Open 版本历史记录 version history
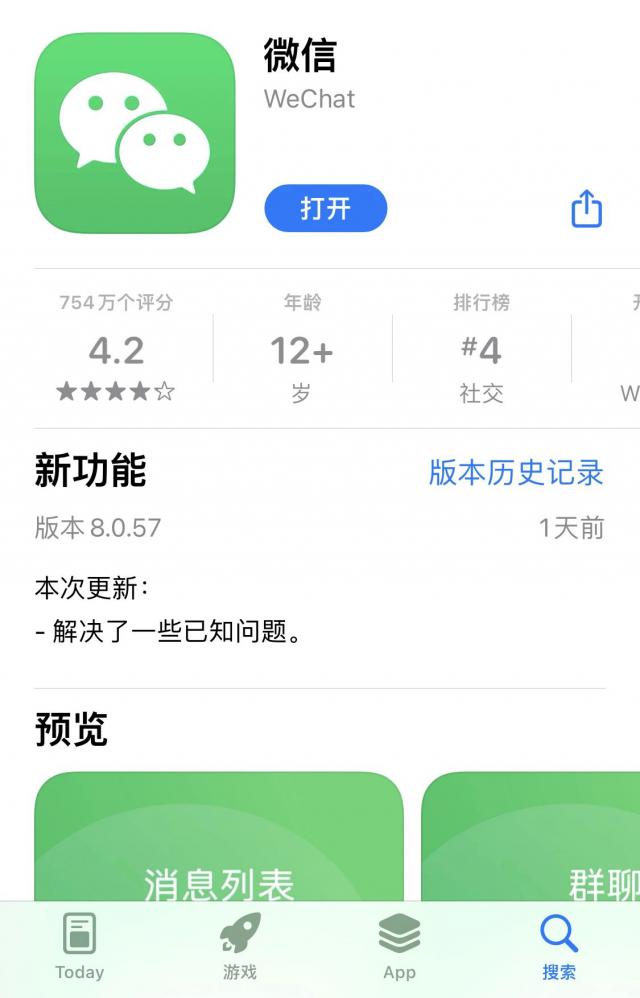Image resolution: width=640 pixels, height=998 pixels. pyautogui.click(x=516, y=472)
